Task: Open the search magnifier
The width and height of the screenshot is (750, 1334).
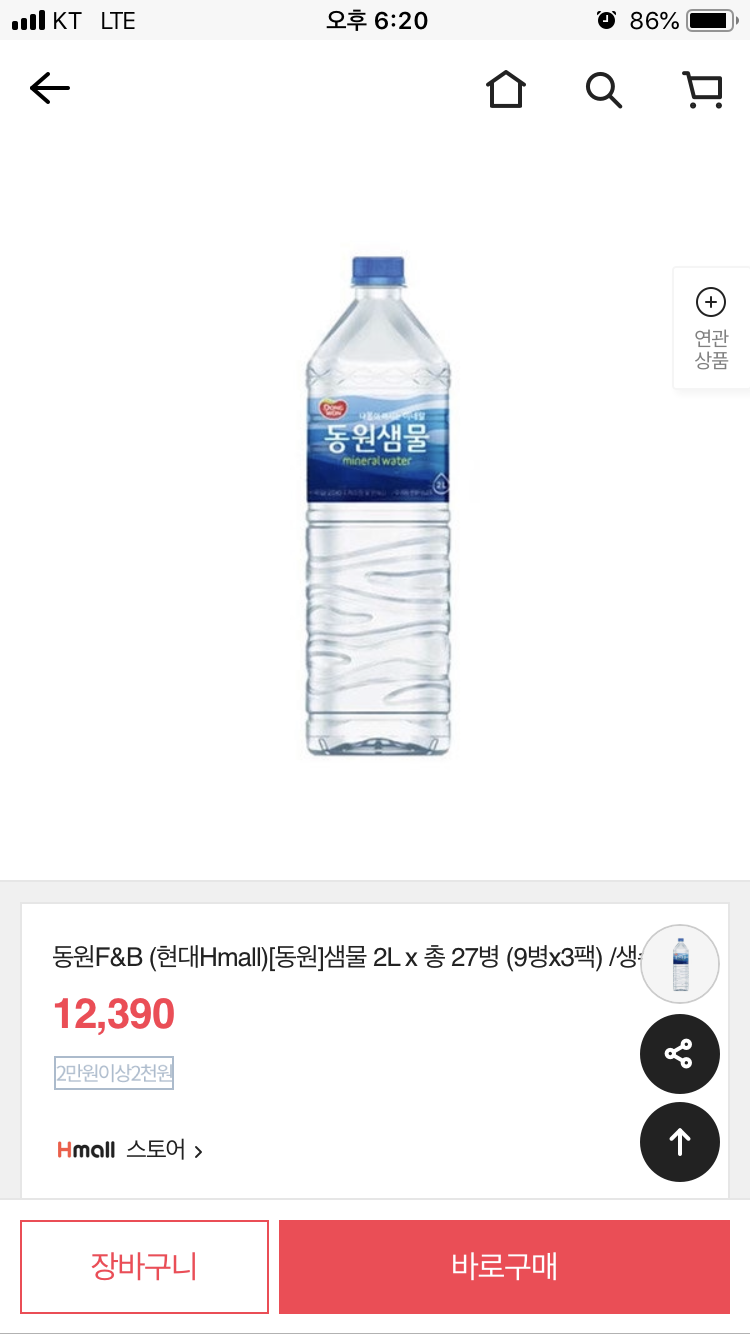Action: (604, 89)
